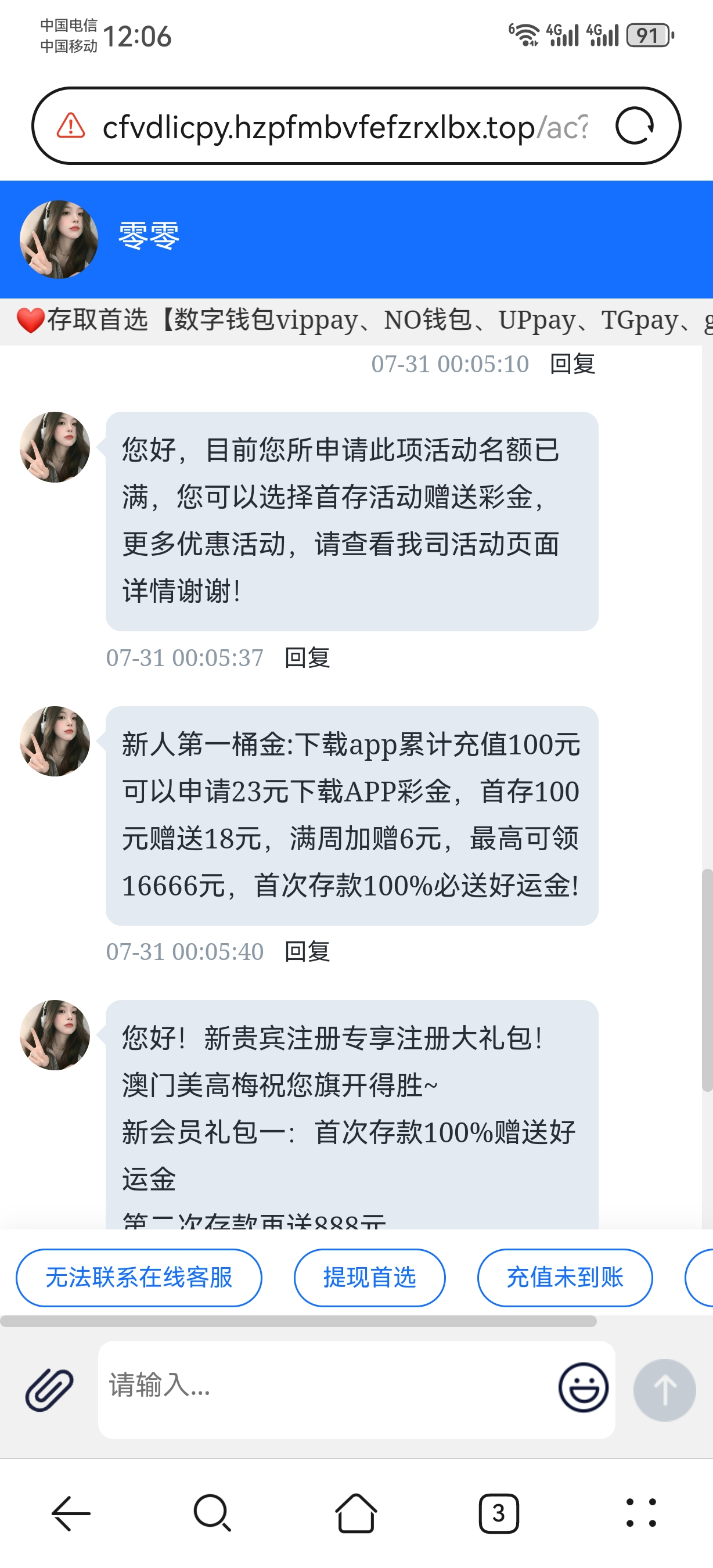Viewport: 713px width, 1568px height.
Task: Tap 回复 next to the 07-31 00:05:10 timestamp
Action: click(x=572, y=364)
